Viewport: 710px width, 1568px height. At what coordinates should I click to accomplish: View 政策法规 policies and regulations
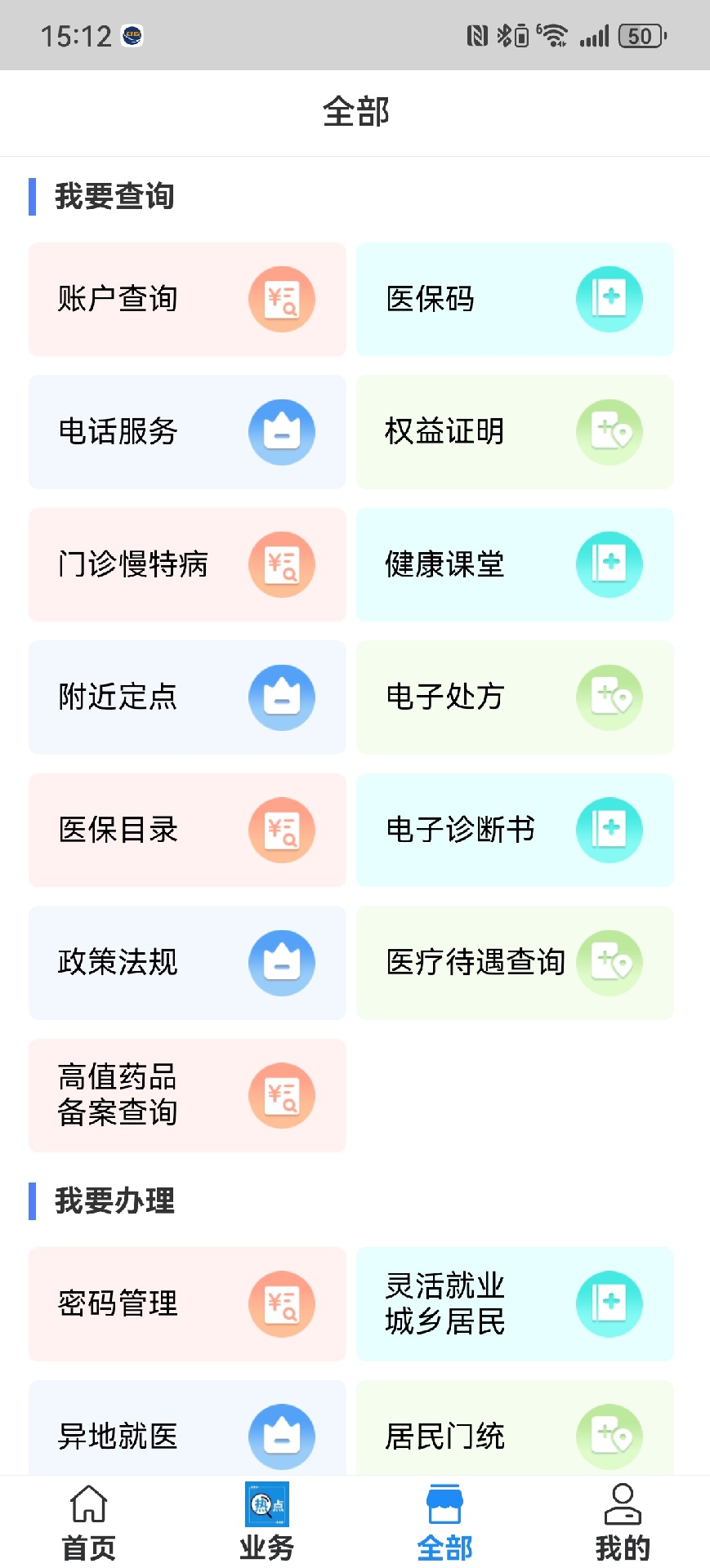tap(186, 963)
